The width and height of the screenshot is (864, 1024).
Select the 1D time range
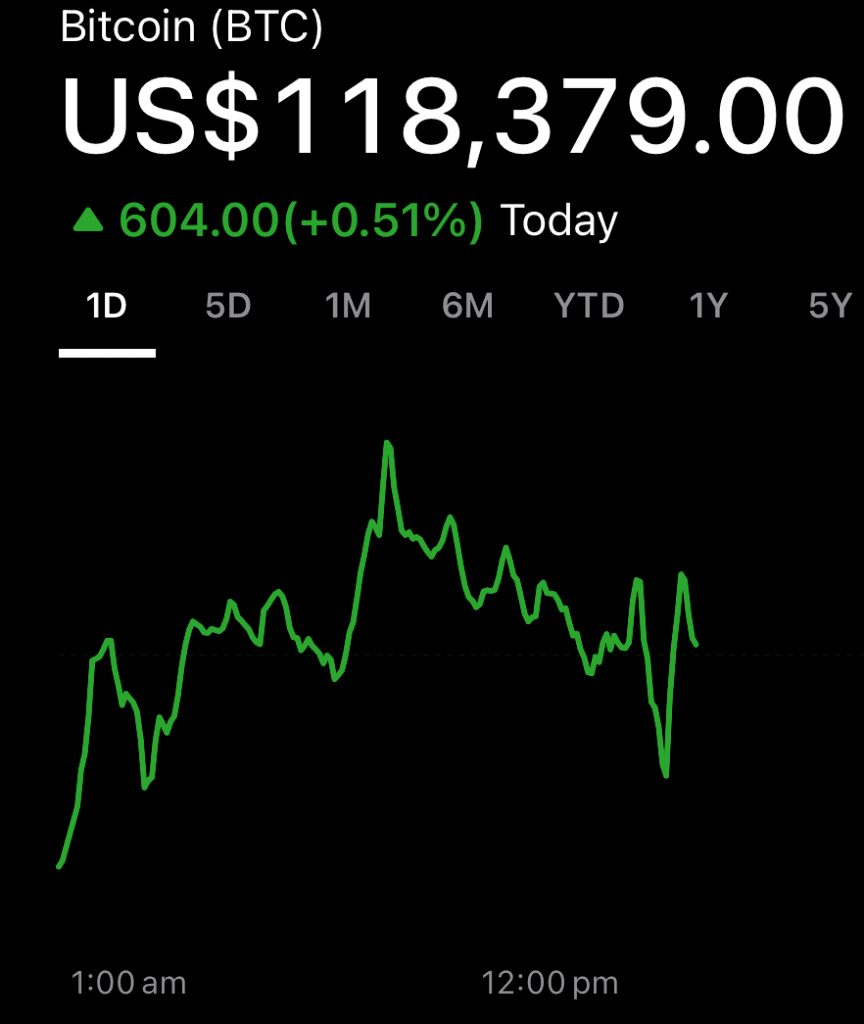pos(107,306)
